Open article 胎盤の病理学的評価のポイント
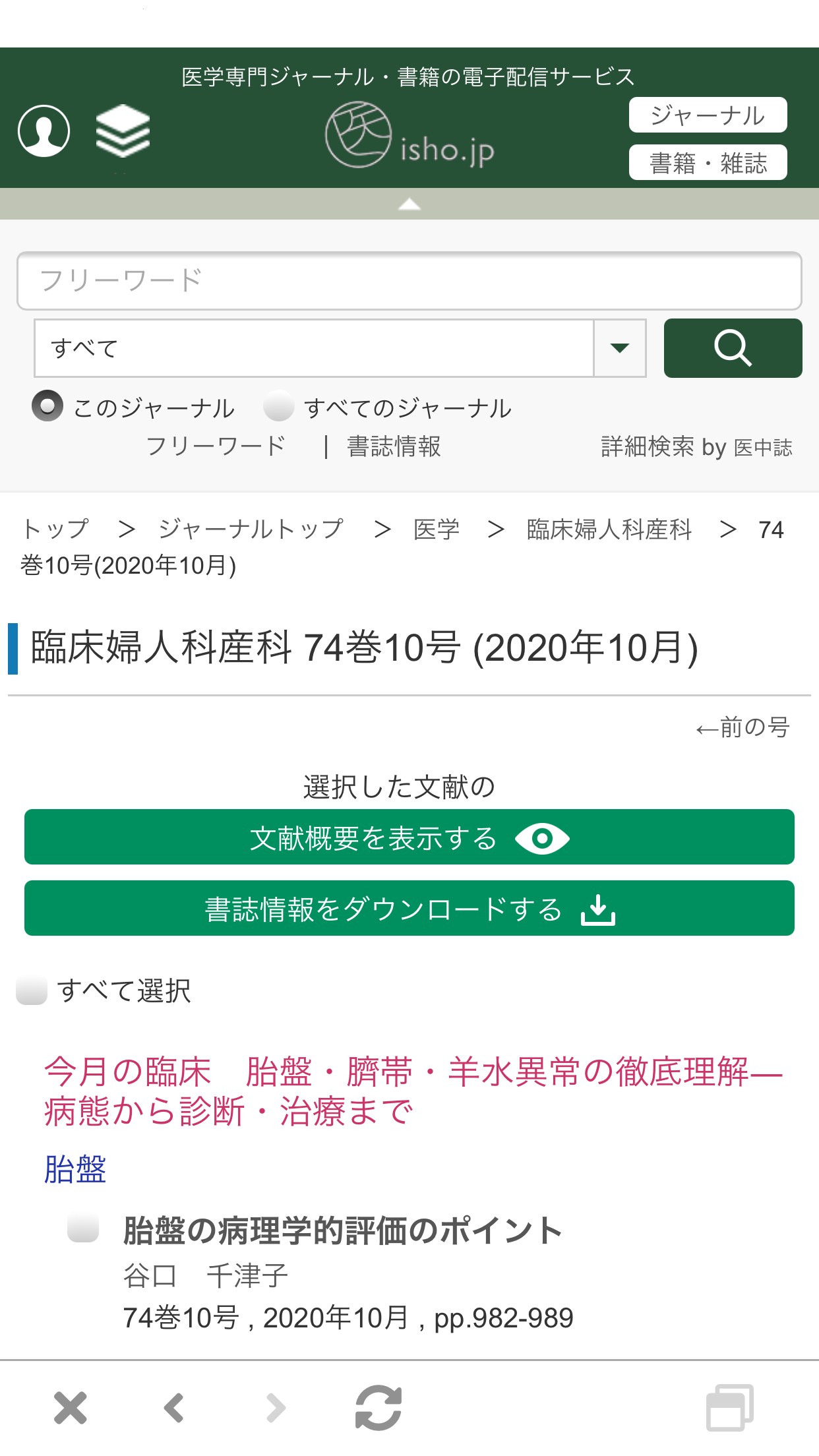Screen dimensions: 819x1456 tap(342, 1230)
